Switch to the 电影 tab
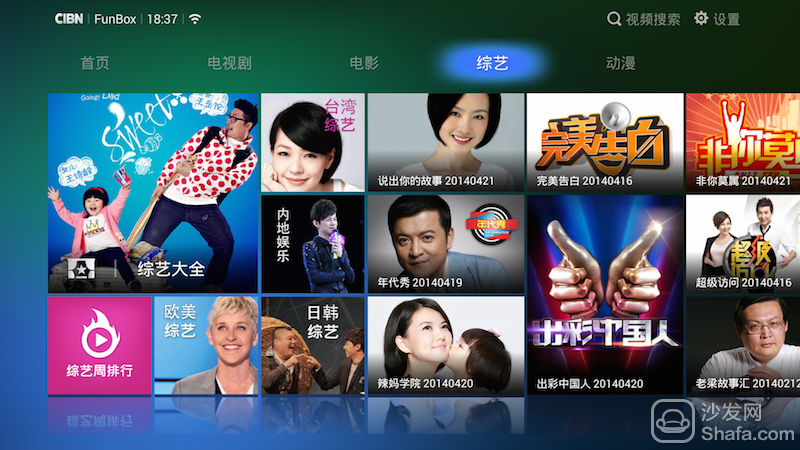Viewport: 800px width, 450px height. 364,63
